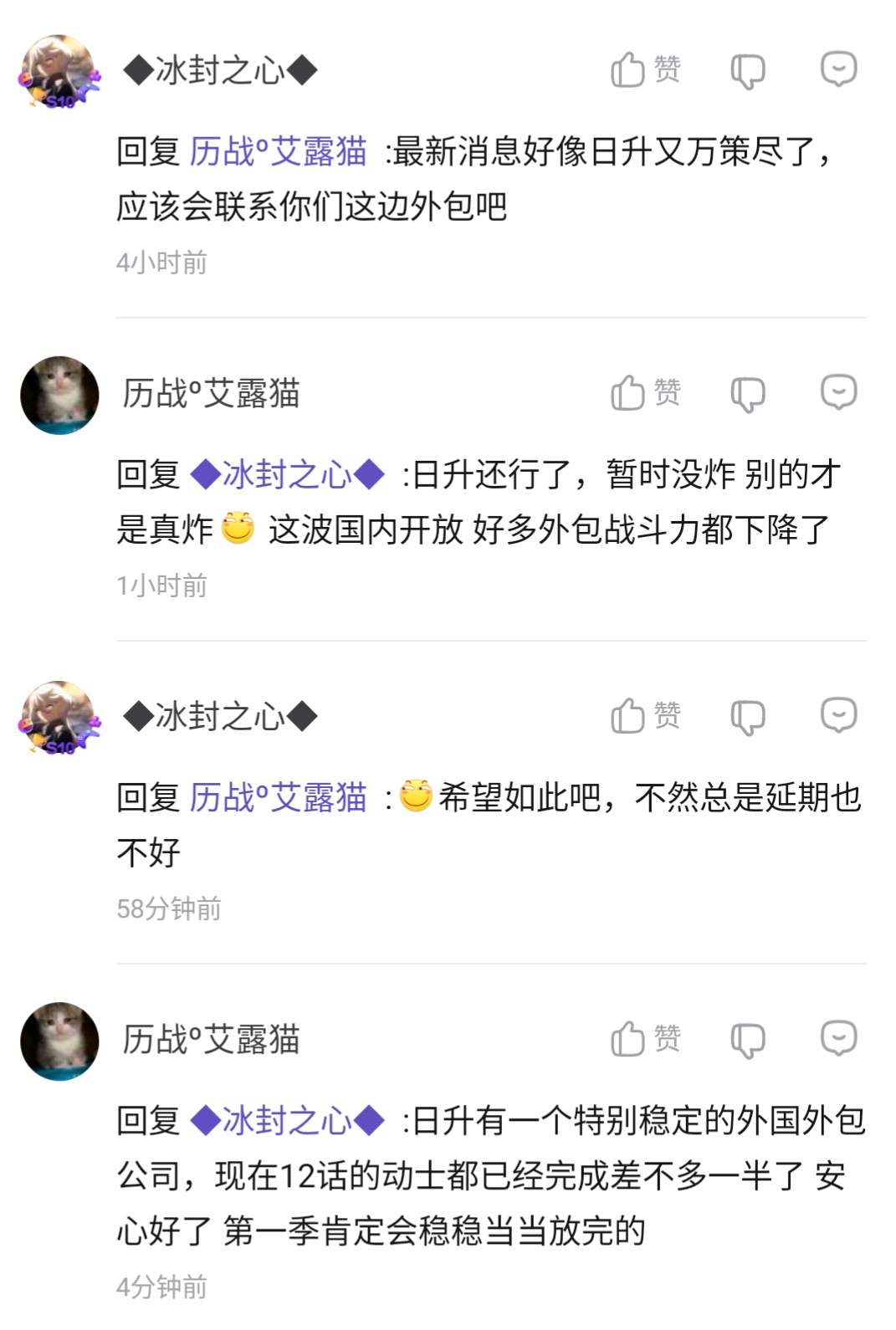
Task: Reply to 历战°艾露猫's comment from 4分钟前
Action: click(x=838, y=1039)
